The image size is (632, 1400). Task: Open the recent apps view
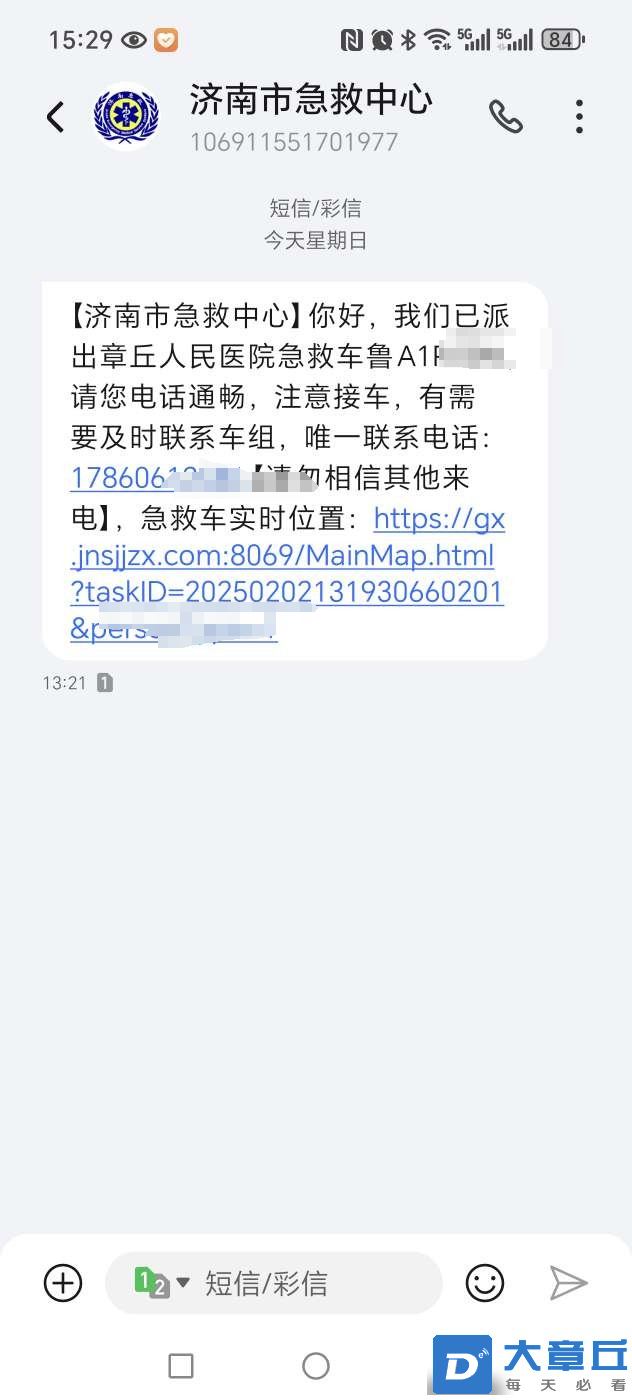coord(181,1365)
